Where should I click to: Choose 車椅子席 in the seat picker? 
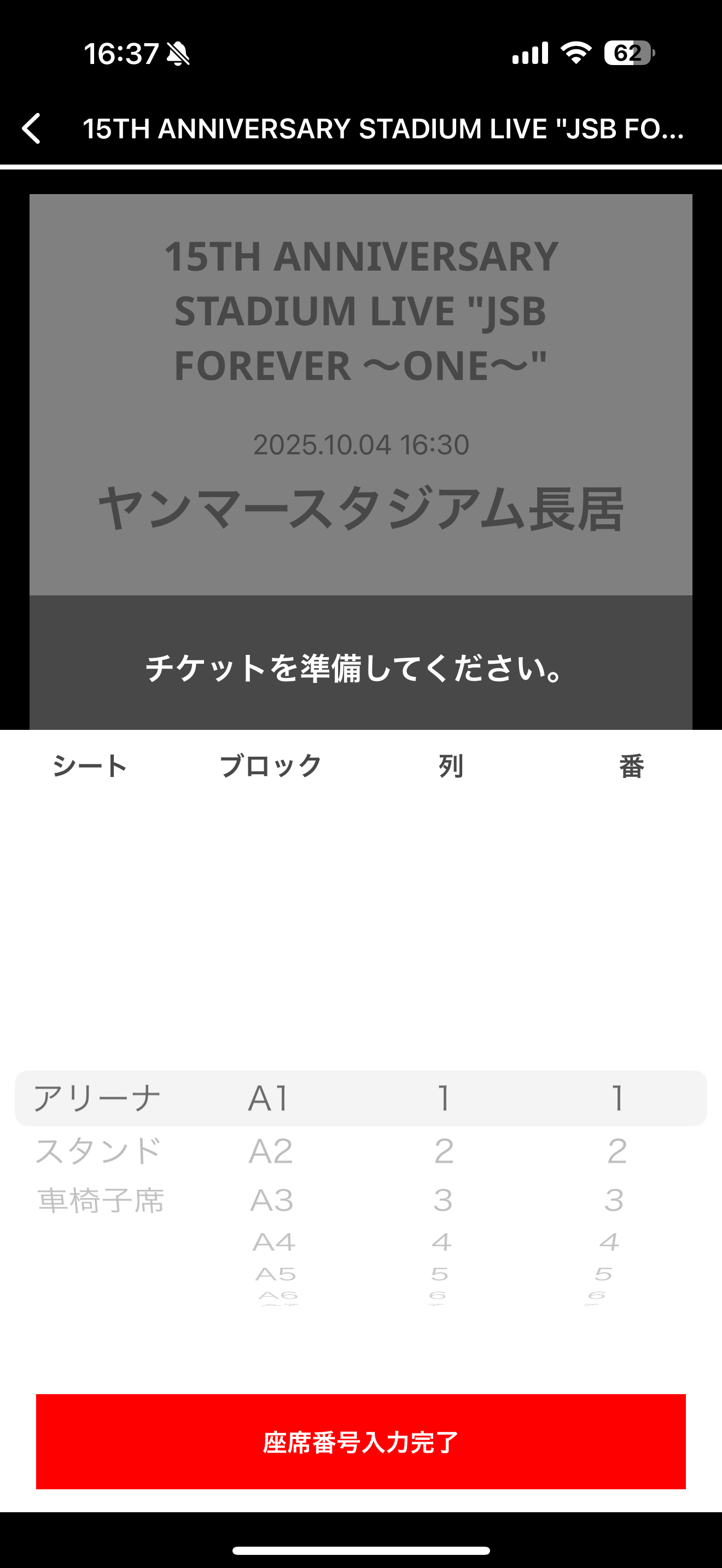pyautogui.click(x=101, y=1201)
